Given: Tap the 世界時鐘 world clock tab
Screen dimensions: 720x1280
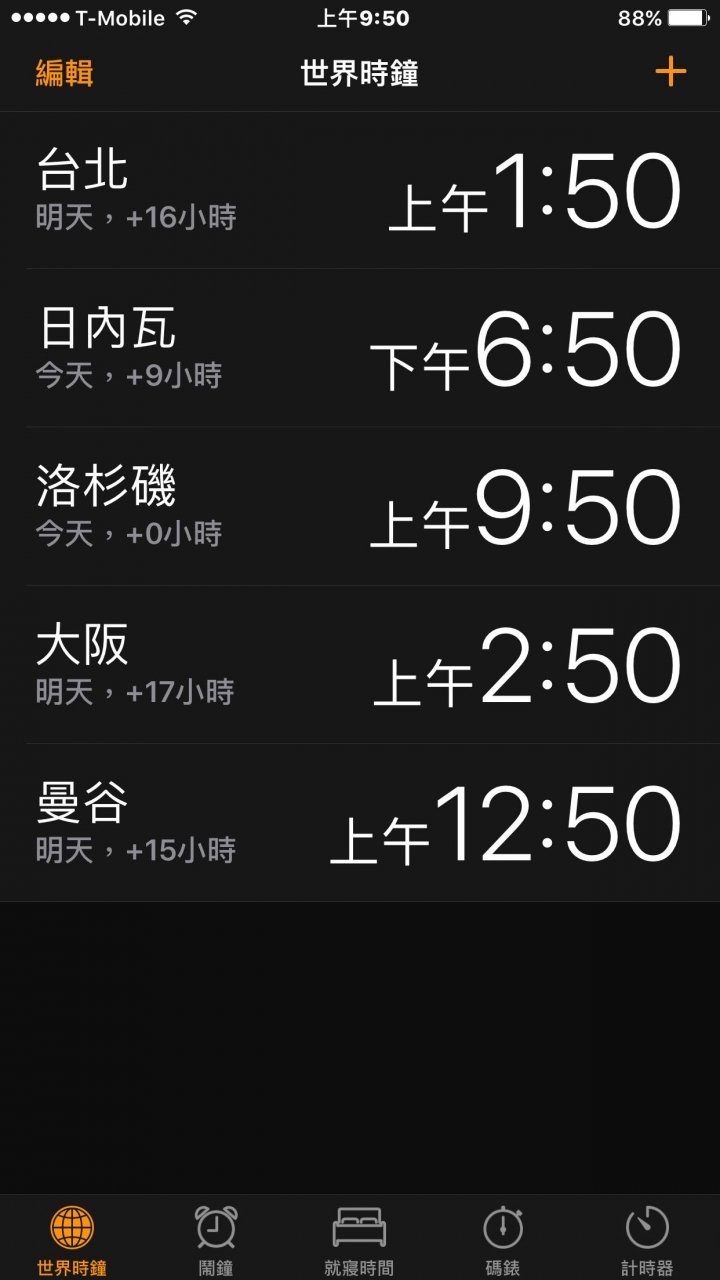Looking at the screenshot, I should click(72, 1238).
